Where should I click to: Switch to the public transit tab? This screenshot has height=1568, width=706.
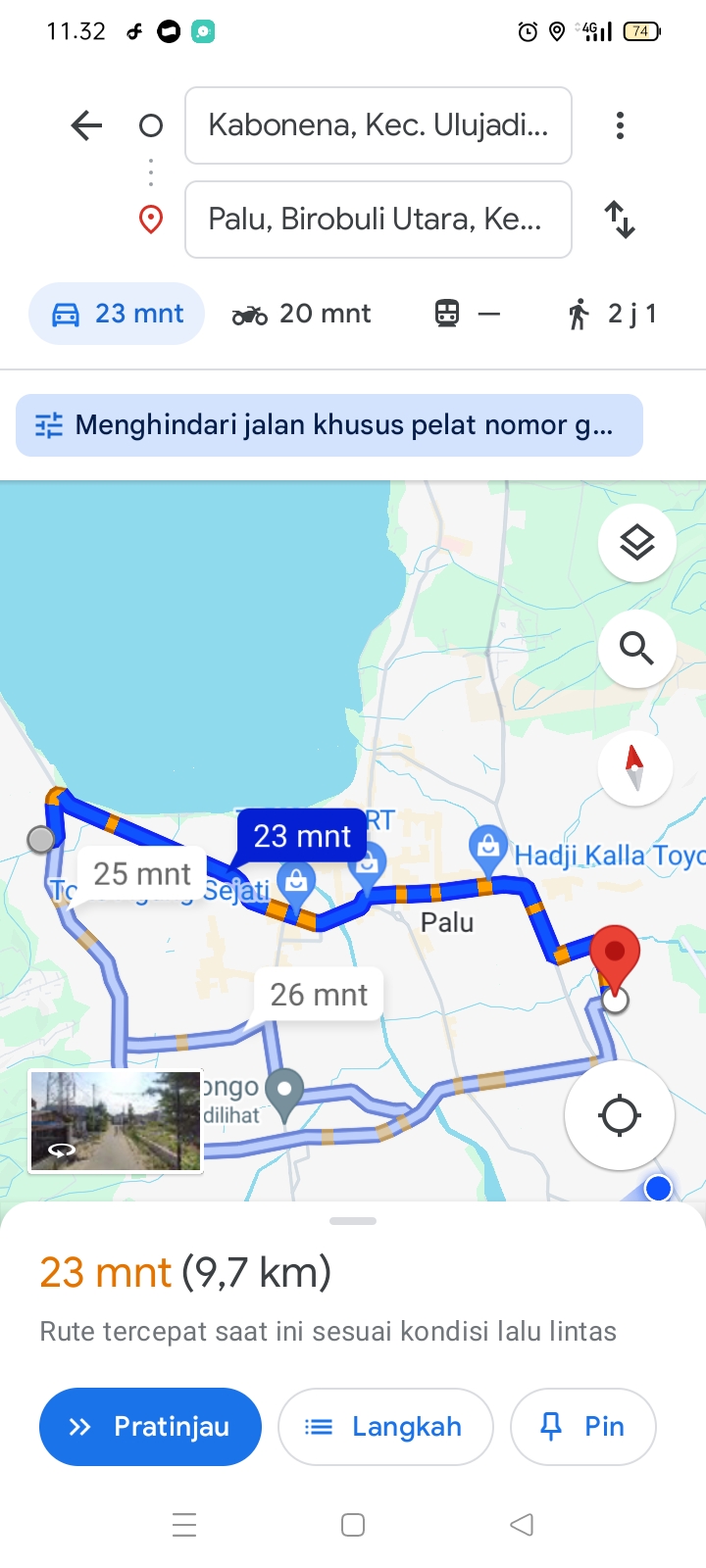468,314
